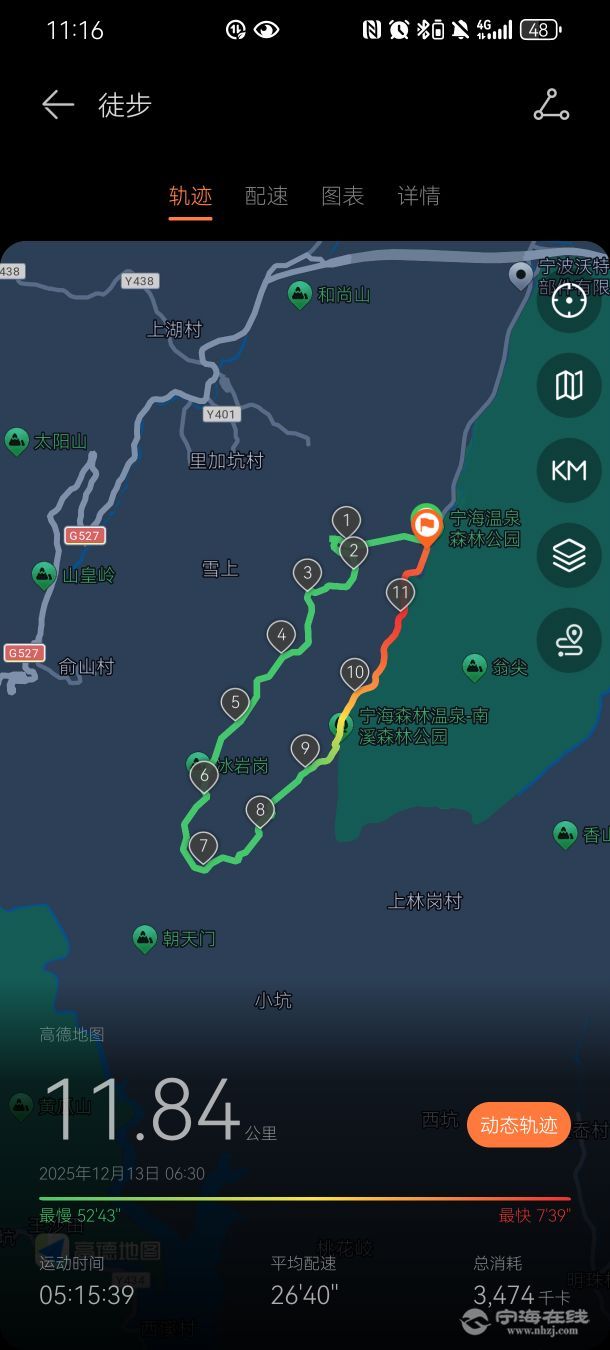Open the route waypoint path button
This screenshot has height=1350, width=610.
[569, 640]
